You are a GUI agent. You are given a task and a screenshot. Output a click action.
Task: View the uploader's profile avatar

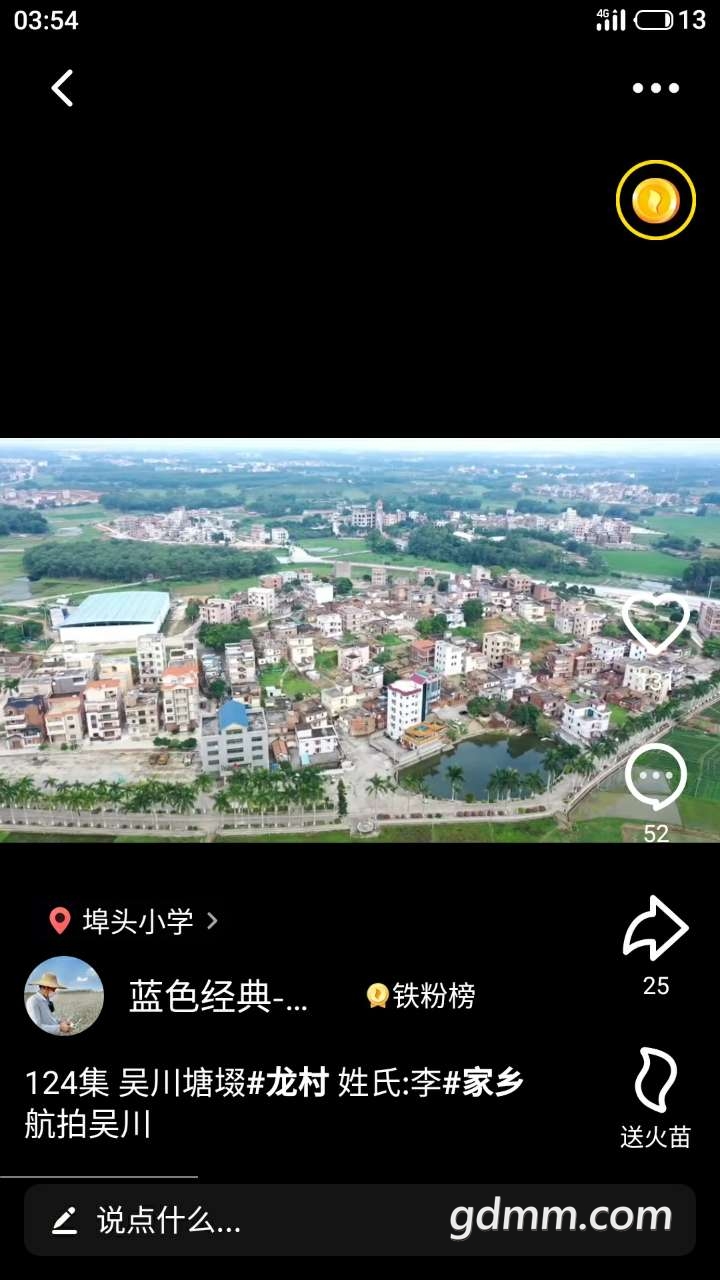(64, 996)
